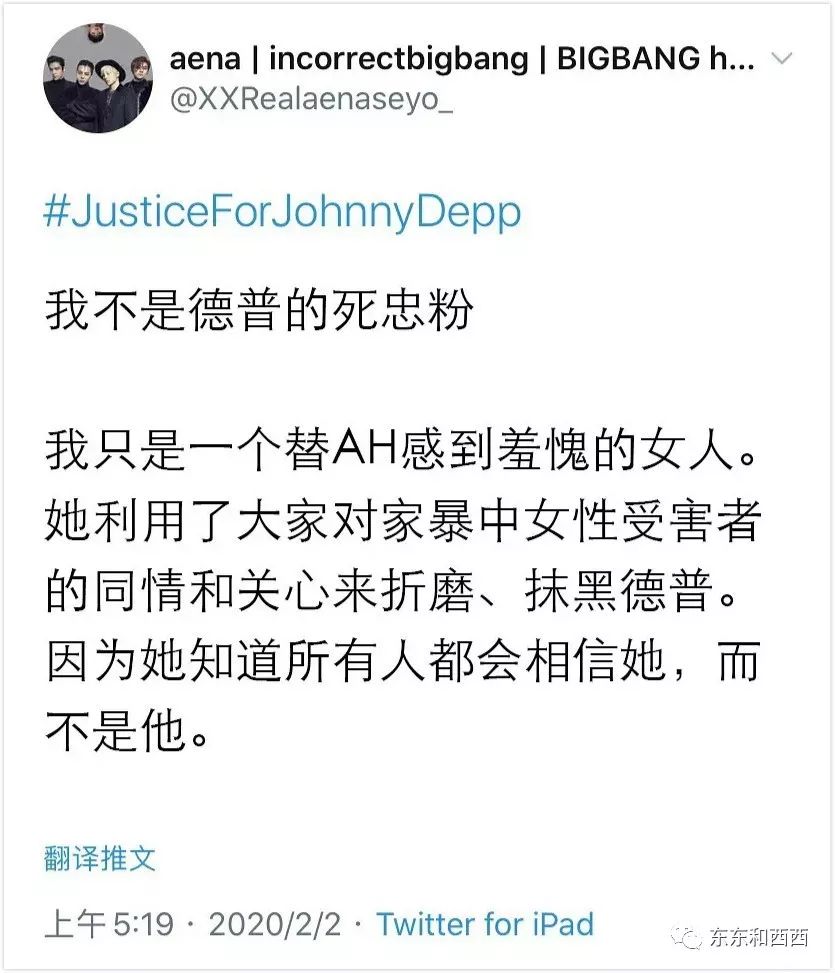The height and width of the screenshot is (973, 835).
Task: View the @XXRealaenaseyo_ account name
Action: pyautogui.click(x=311, y=101)
